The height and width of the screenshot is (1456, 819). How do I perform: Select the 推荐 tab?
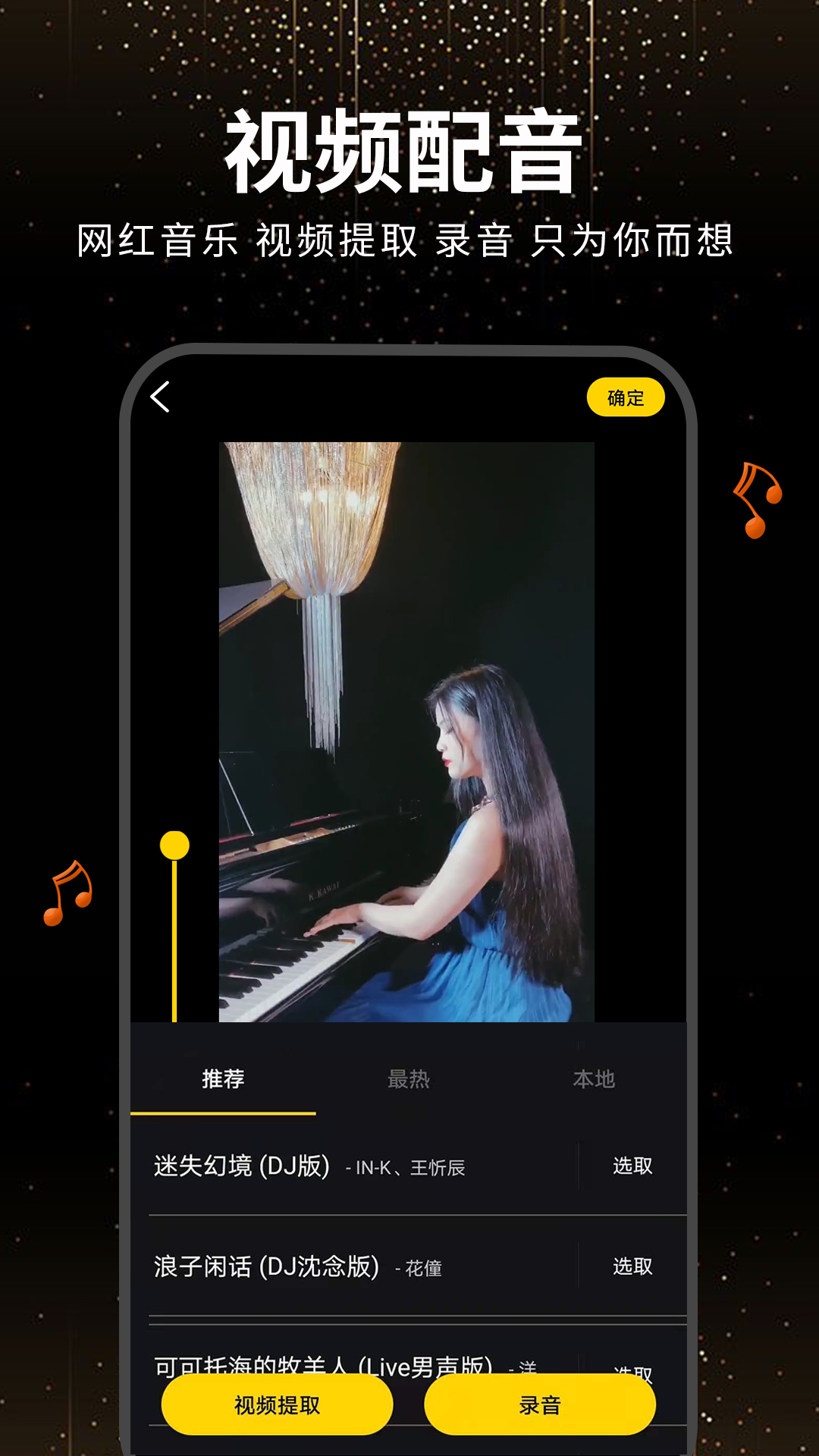[224, 1081]
